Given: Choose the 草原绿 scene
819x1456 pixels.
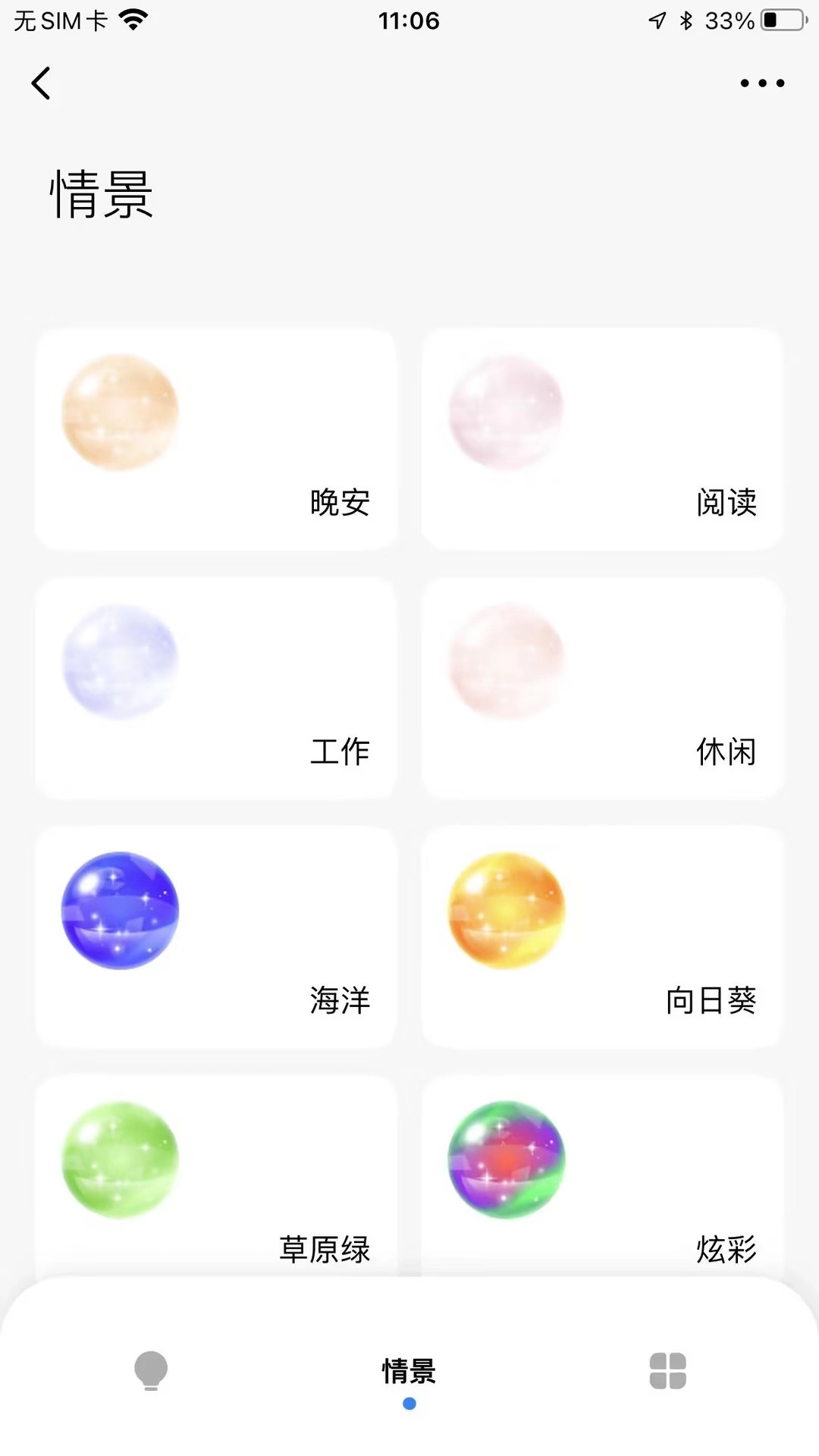Looking at the screenshot, I should [216, 1179].
